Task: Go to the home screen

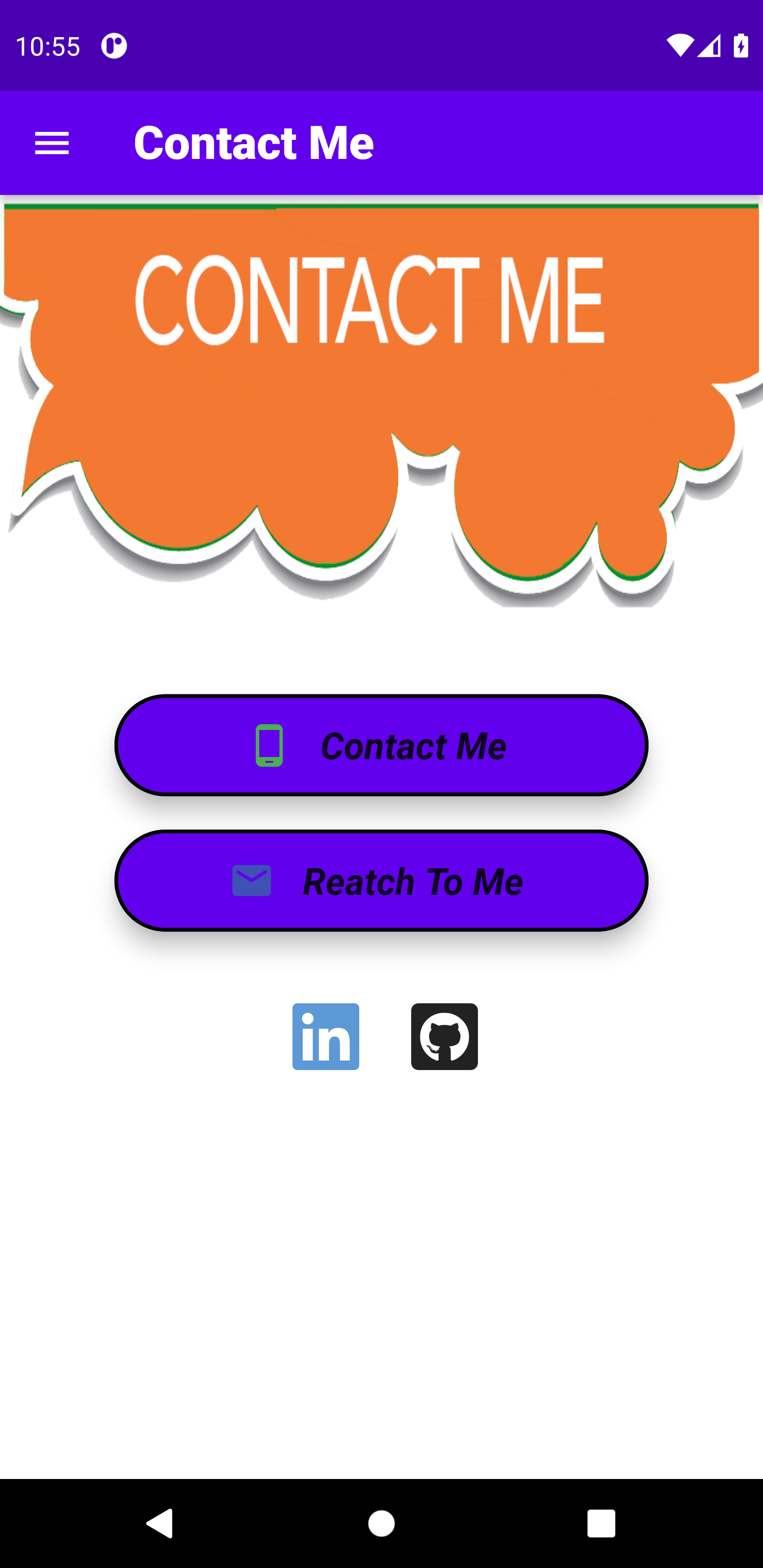Action: click(381, 1524)
